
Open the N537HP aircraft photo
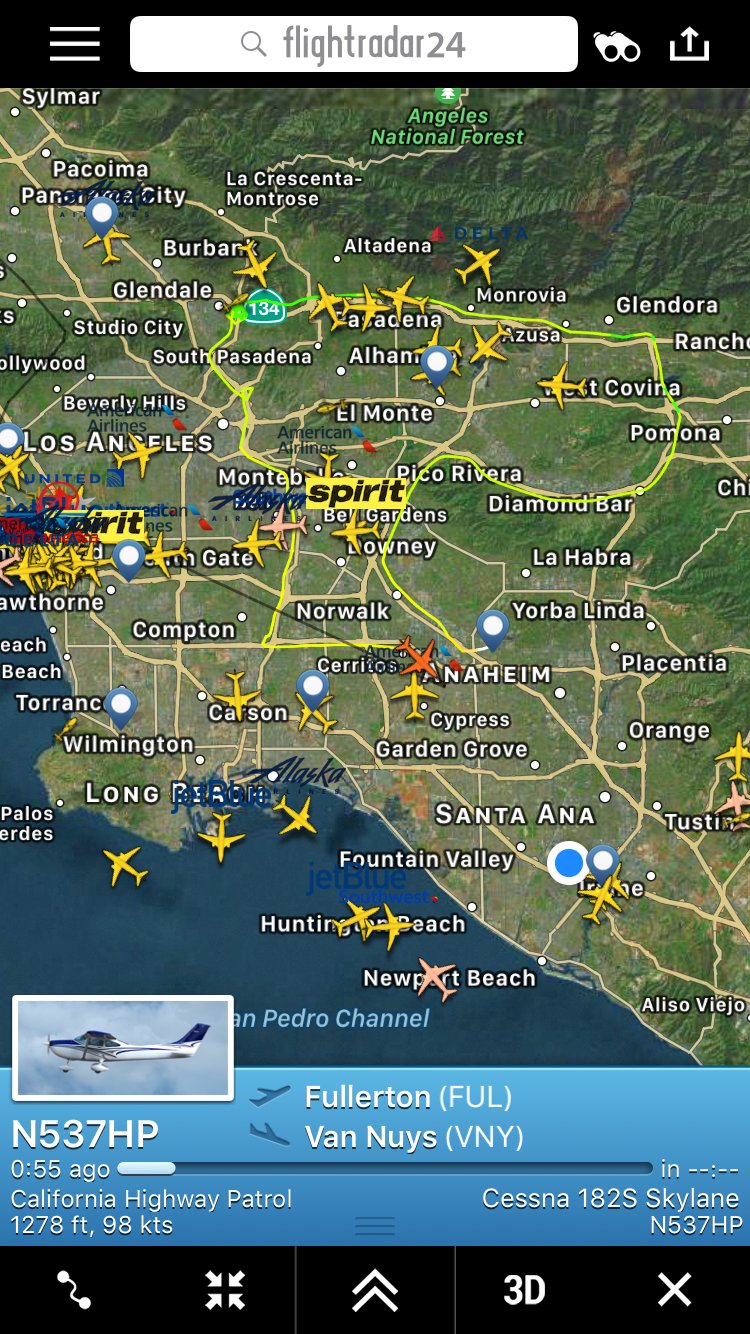coord(123,1047)
